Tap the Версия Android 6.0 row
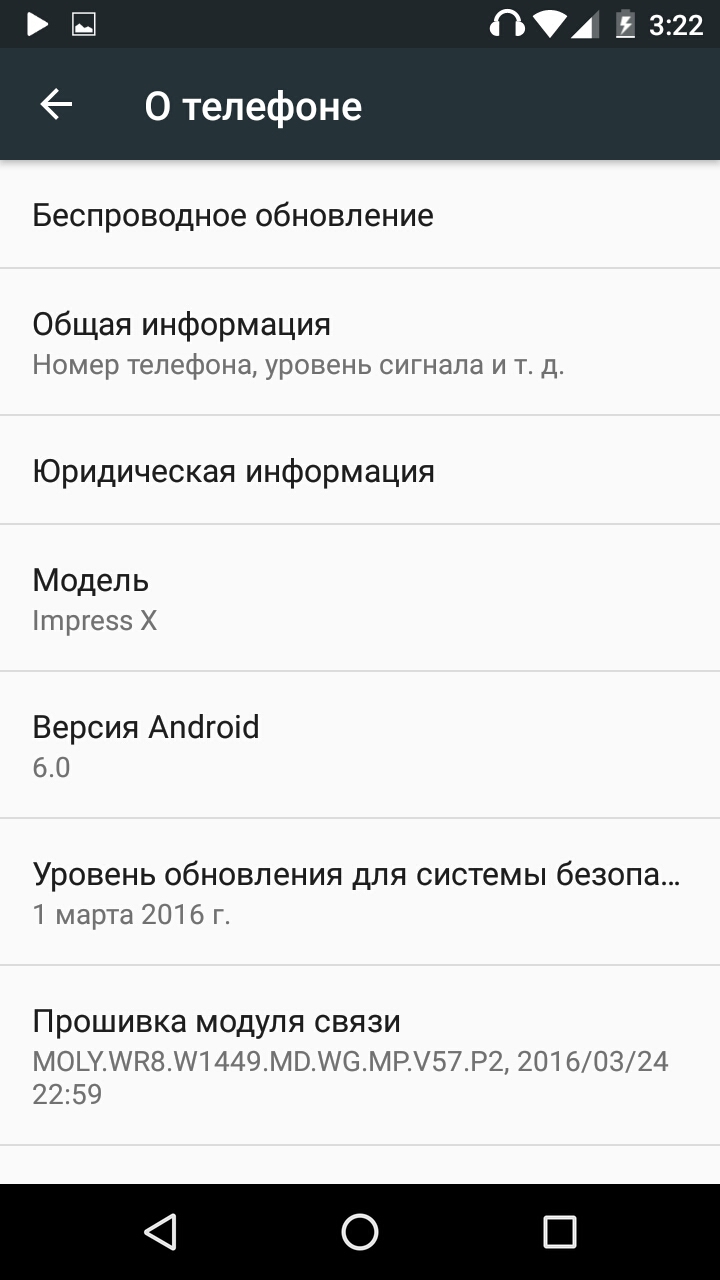 [360, 745]
